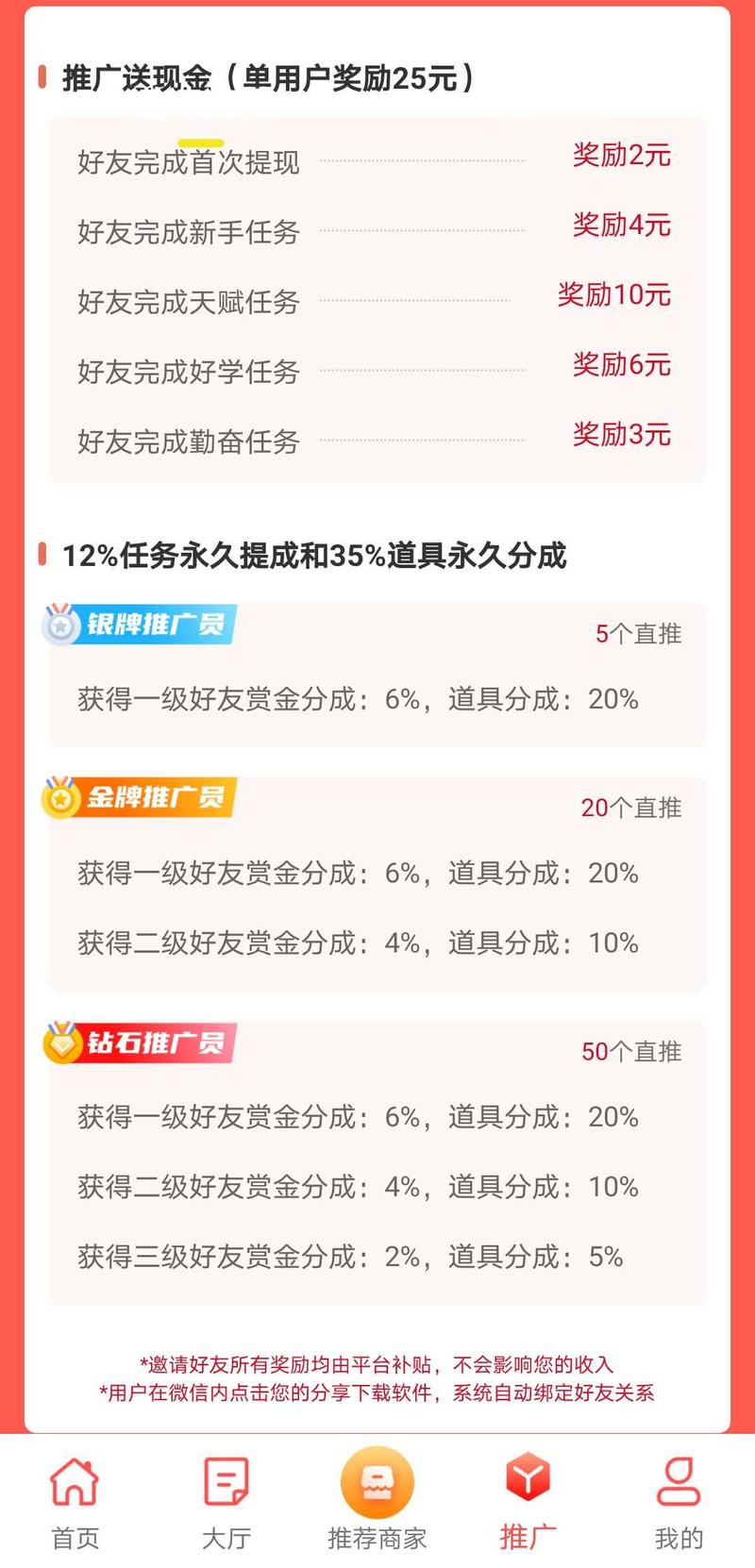Open 推荐商家 in the bottom bar
This screenshot has width=755, height=1568.
[x=377, y=1502]
